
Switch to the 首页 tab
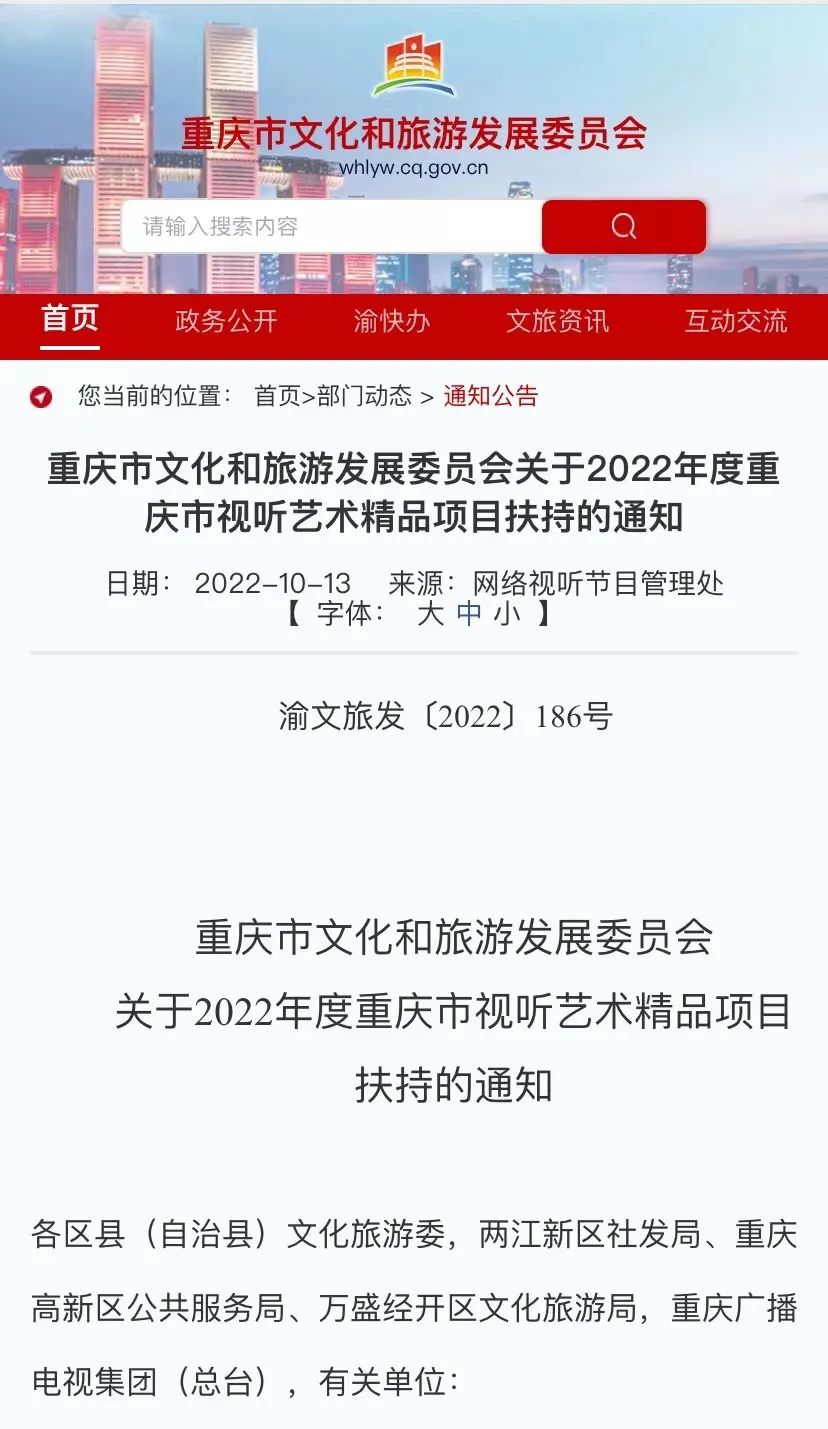click(70, 320)
